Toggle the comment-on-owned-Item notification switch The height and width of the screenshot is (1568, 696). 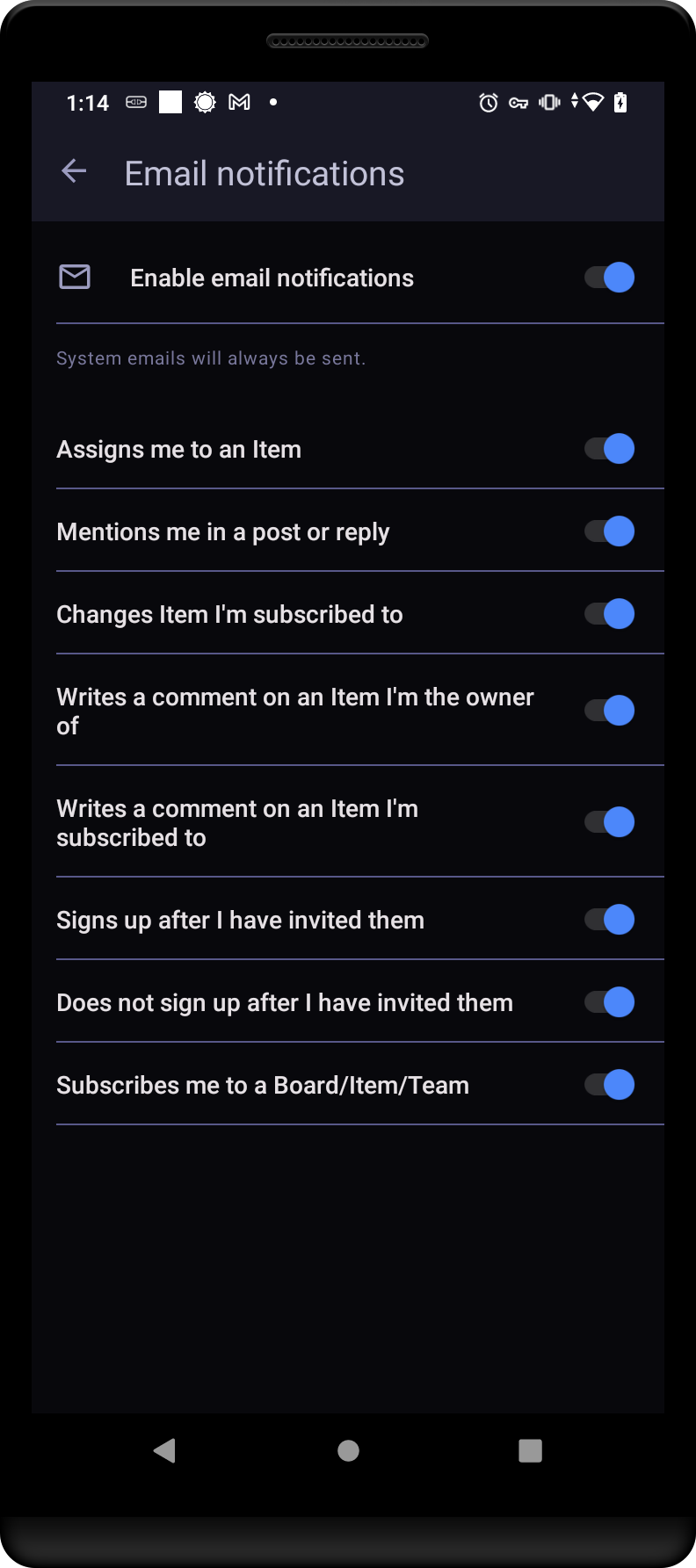[x=609, y=710]
